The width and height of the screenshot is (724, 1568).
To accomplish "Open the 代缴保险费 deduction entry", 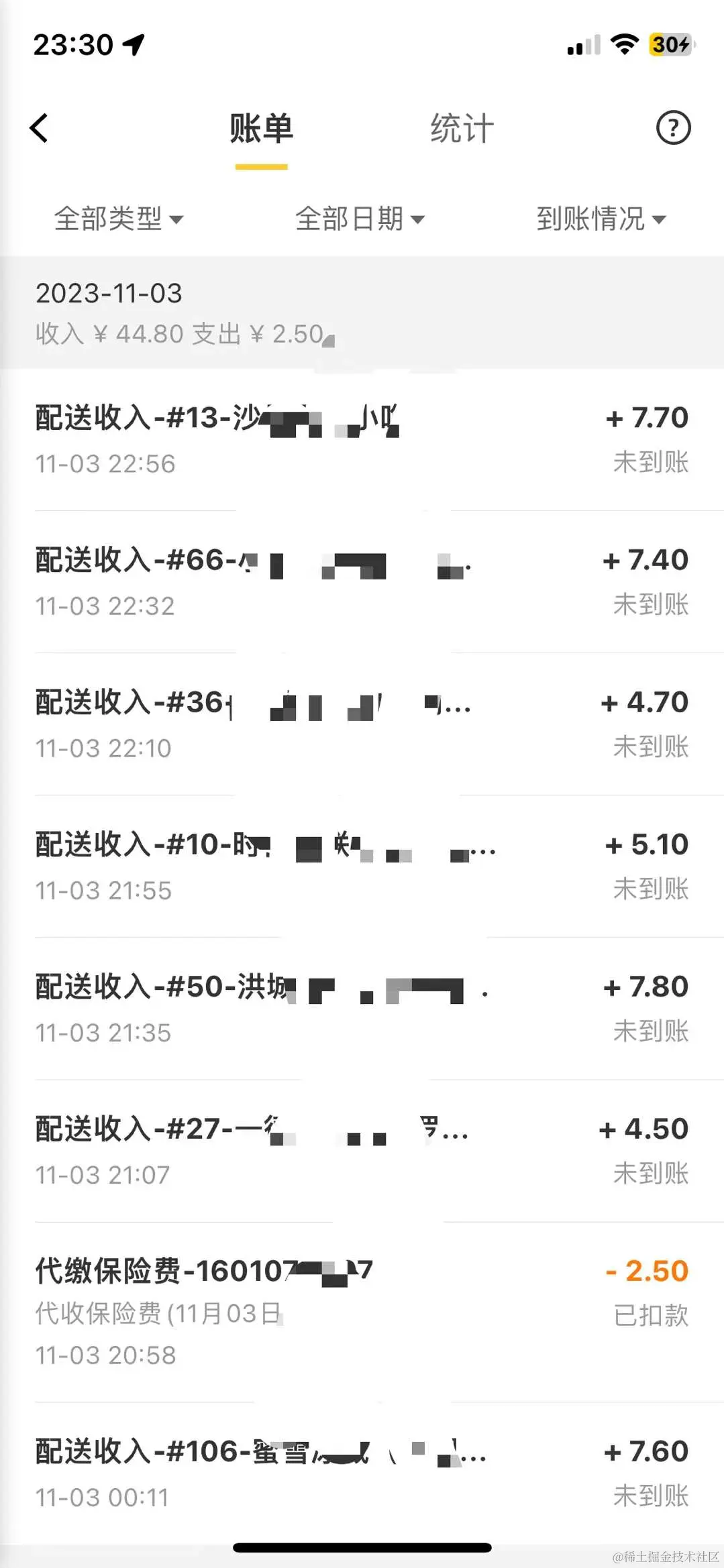I will [x=362, y=1311].
